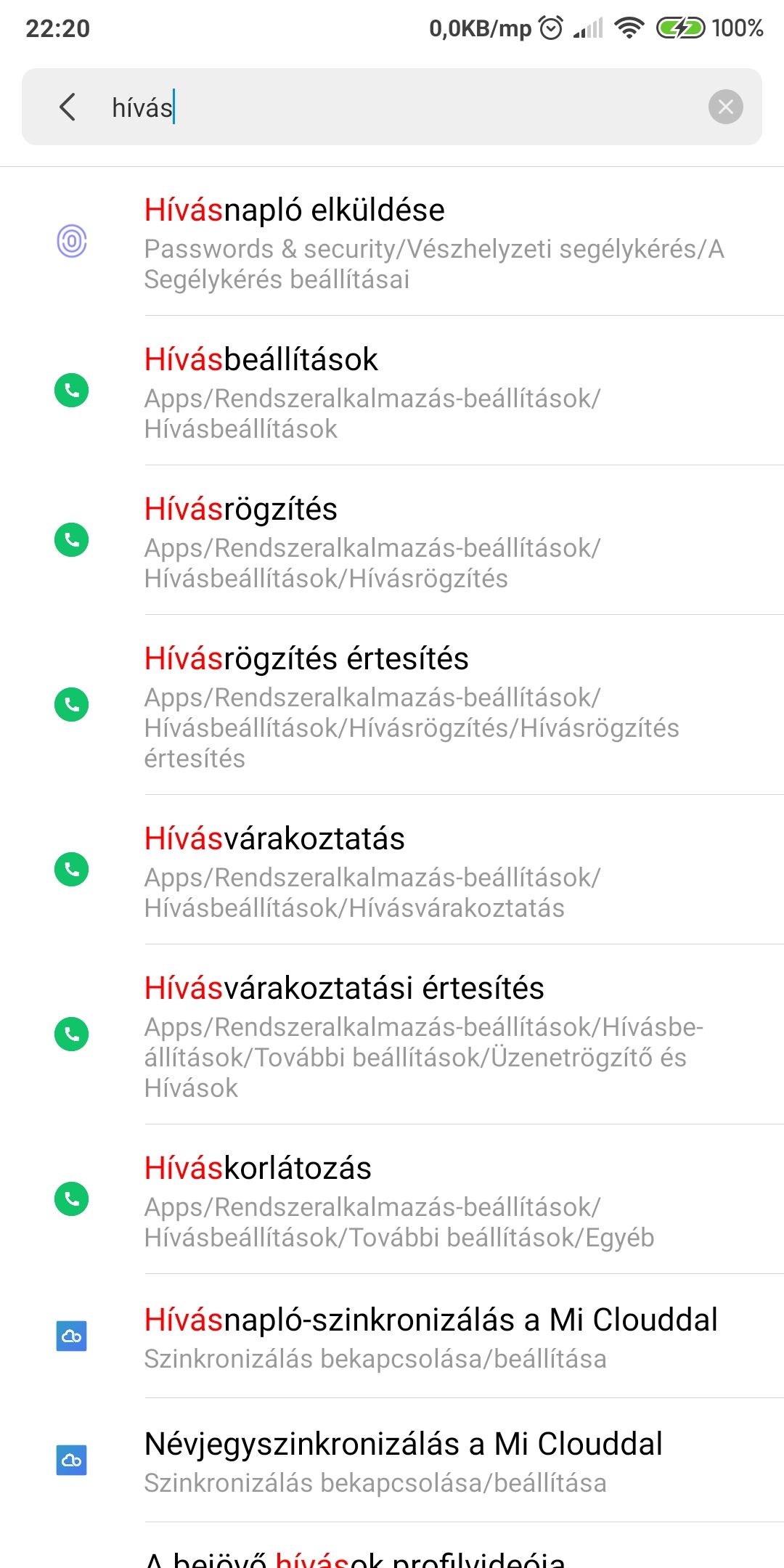Tap the back arrow in search bar
Viewport: 784px width, 1568px height.
[67, 107]
